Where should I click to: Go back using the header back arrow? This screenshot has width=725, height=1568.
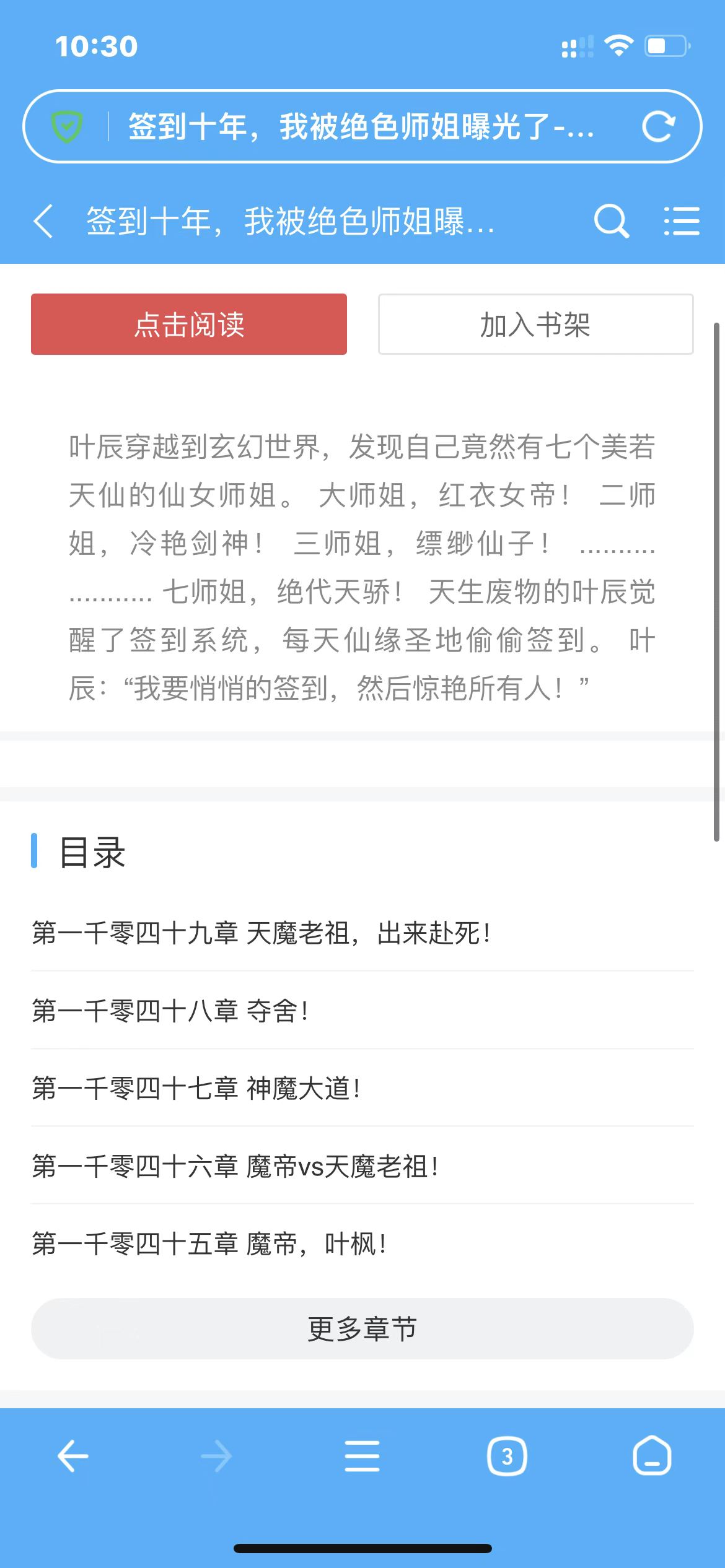(x=43, y=222)
